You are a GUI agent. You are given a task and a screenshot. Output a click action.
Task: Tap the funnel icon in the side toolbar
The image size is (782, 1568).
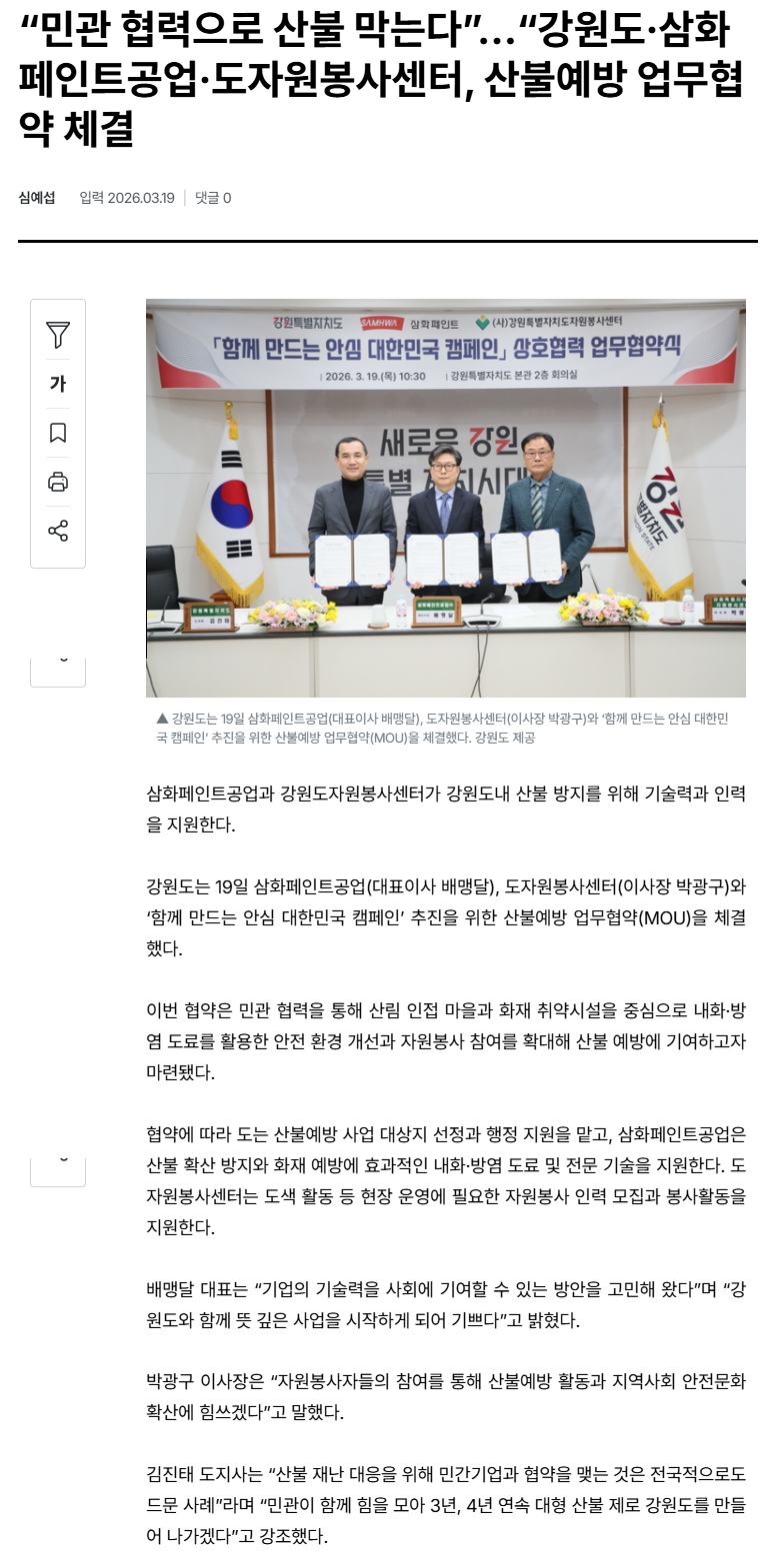pyautogui.click(x=58, y=335)
